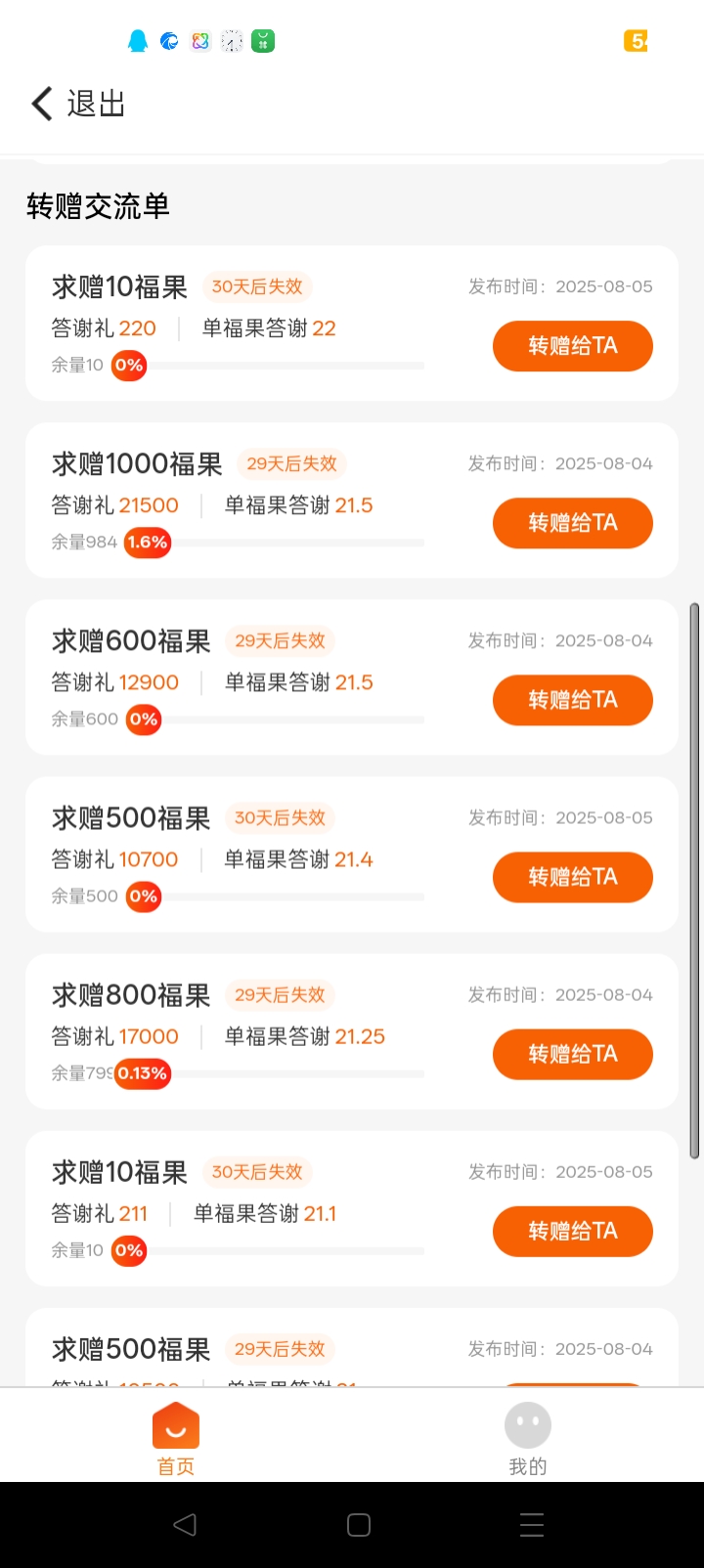
Task: Tap the system home button
Action: tap(359, 1525)
